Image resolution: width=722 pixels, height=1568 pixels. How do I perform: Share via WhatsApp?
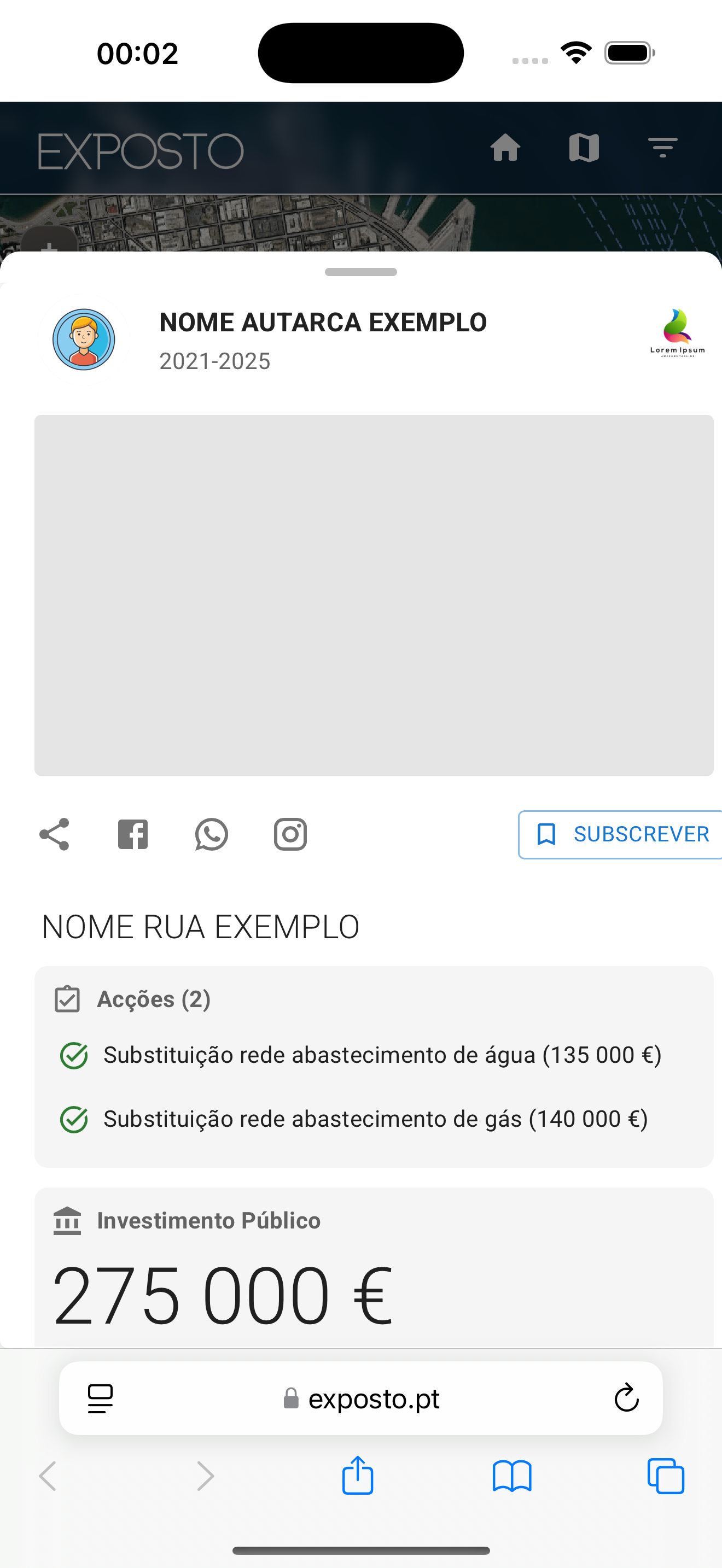[211, 834]
